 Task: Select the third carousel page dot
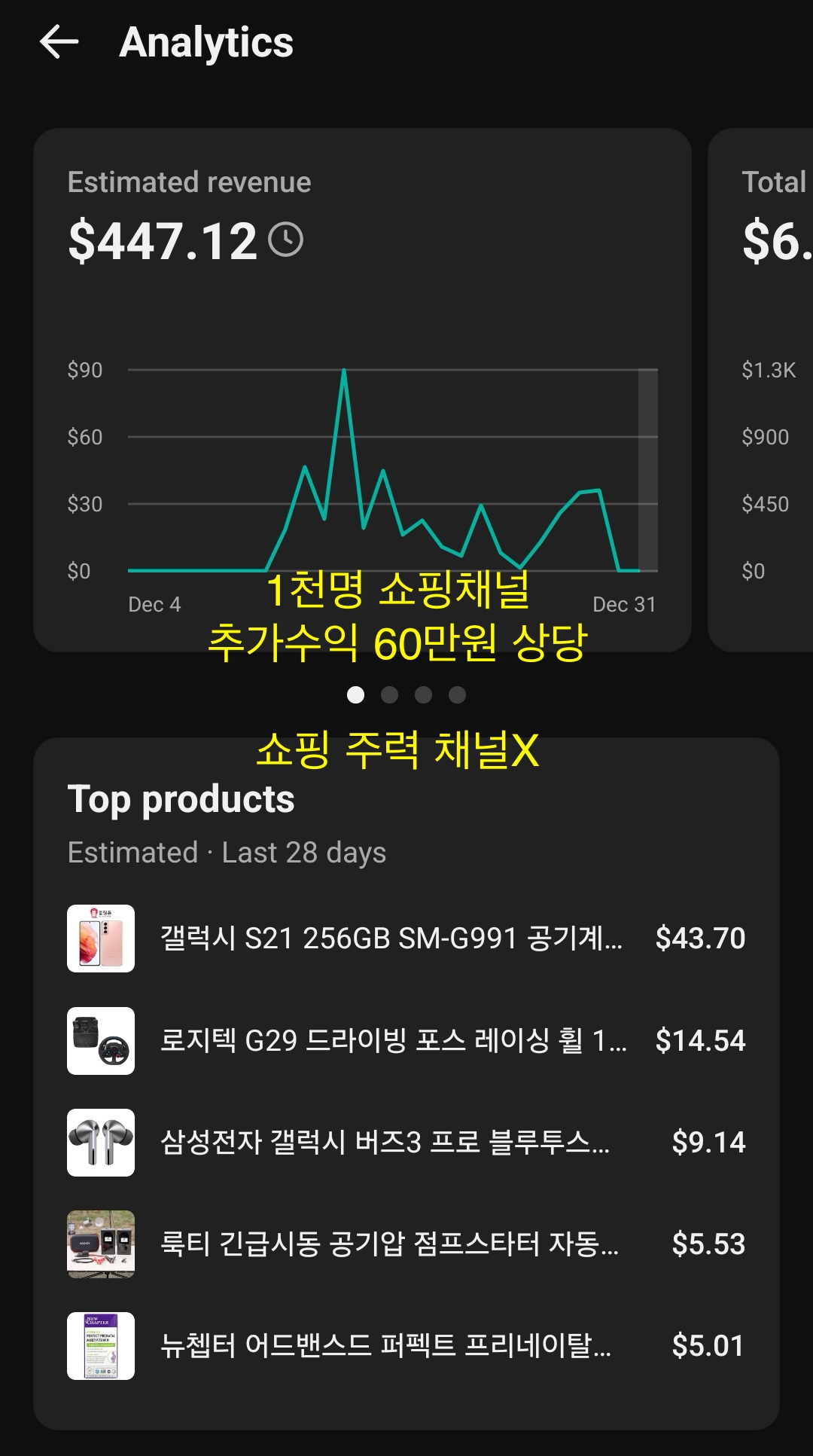pyautogui.click(x=423, y=695)
